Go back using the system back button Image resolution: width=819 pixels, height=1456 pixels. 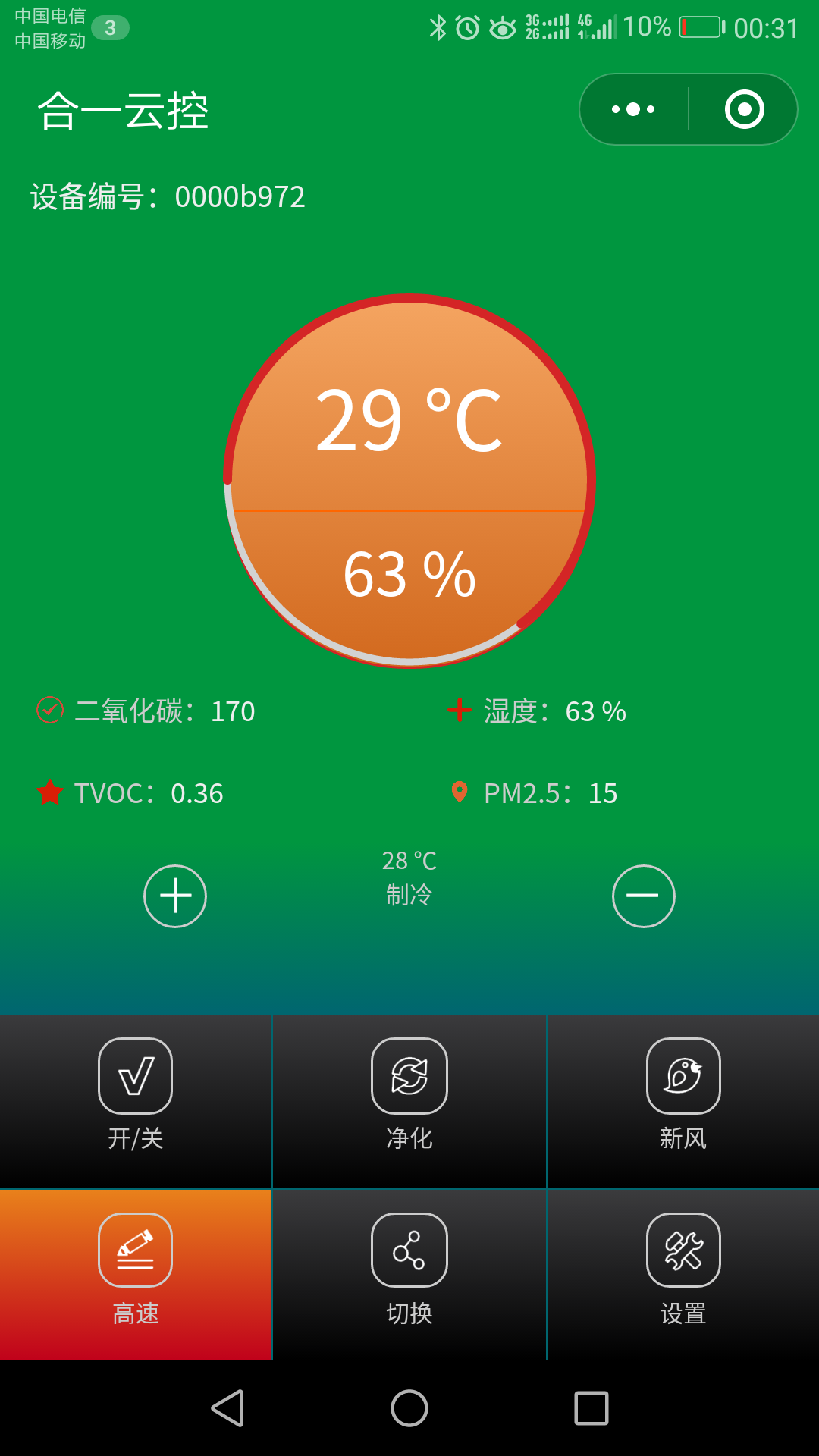(x=227, y=1408)
